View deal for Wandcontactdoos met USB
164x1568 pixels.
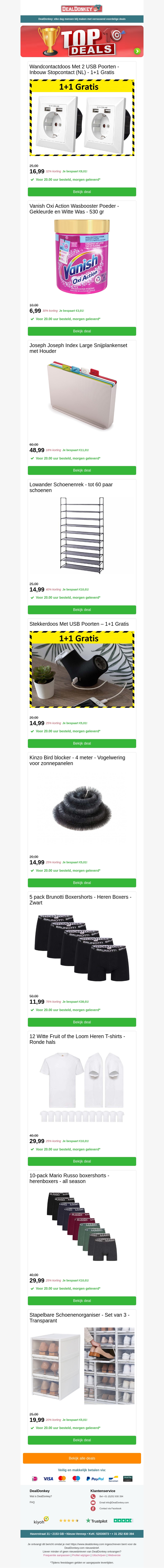click(x=82, y=192)
